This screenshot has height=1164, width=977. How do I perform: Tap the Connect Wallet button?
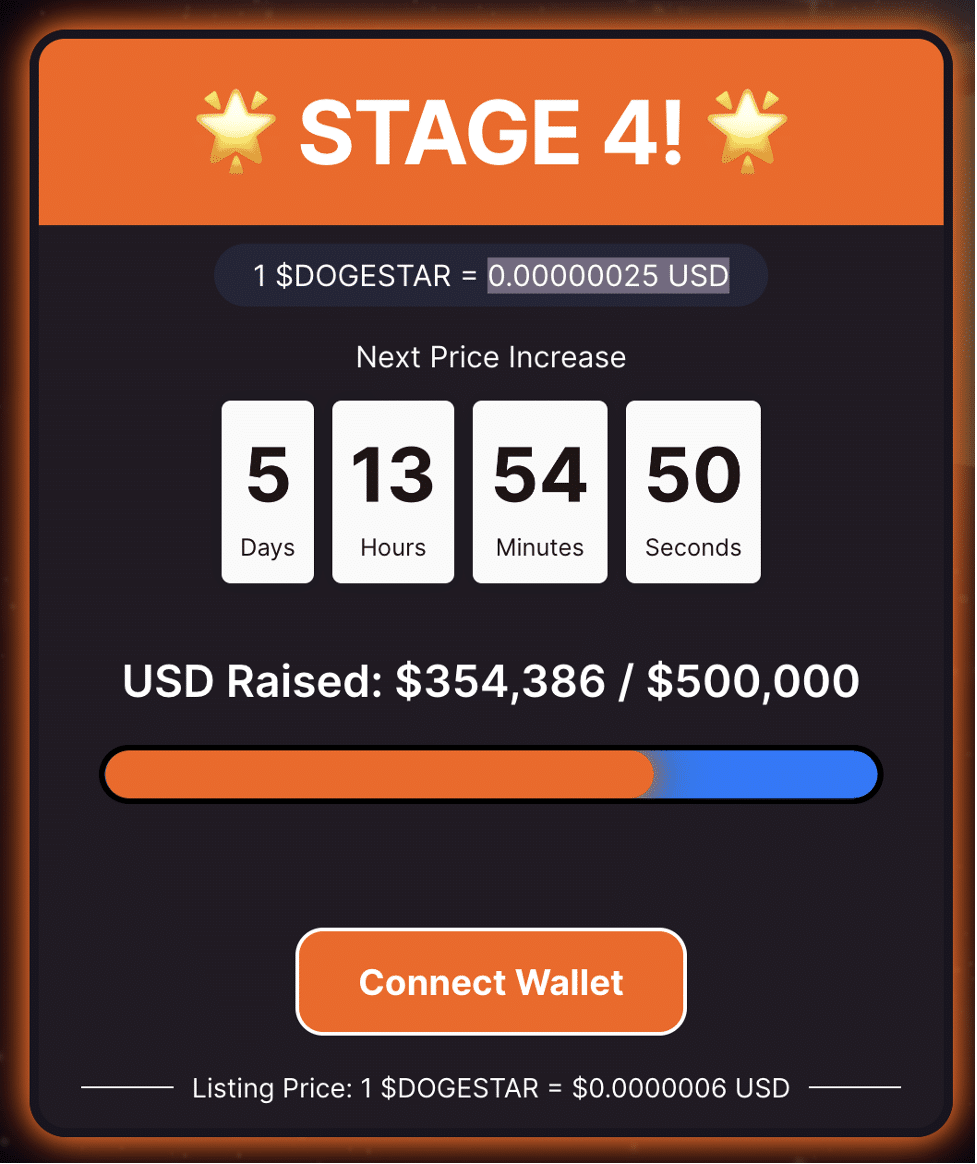tap(491, 982)
